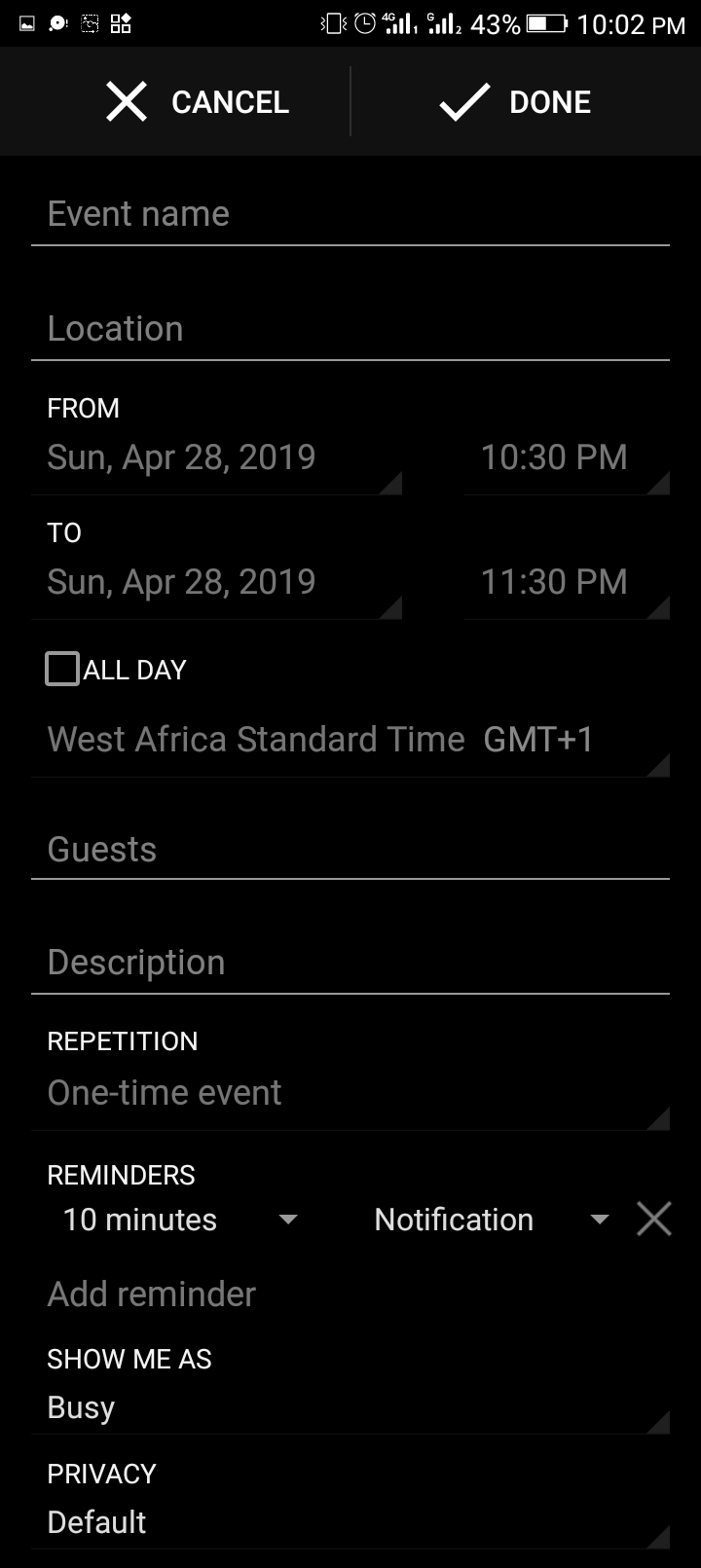Image resolution: width=701 pixels, height=1568 pixels.
Task: Check the All Day checkbox
Action: coord(62,670)
